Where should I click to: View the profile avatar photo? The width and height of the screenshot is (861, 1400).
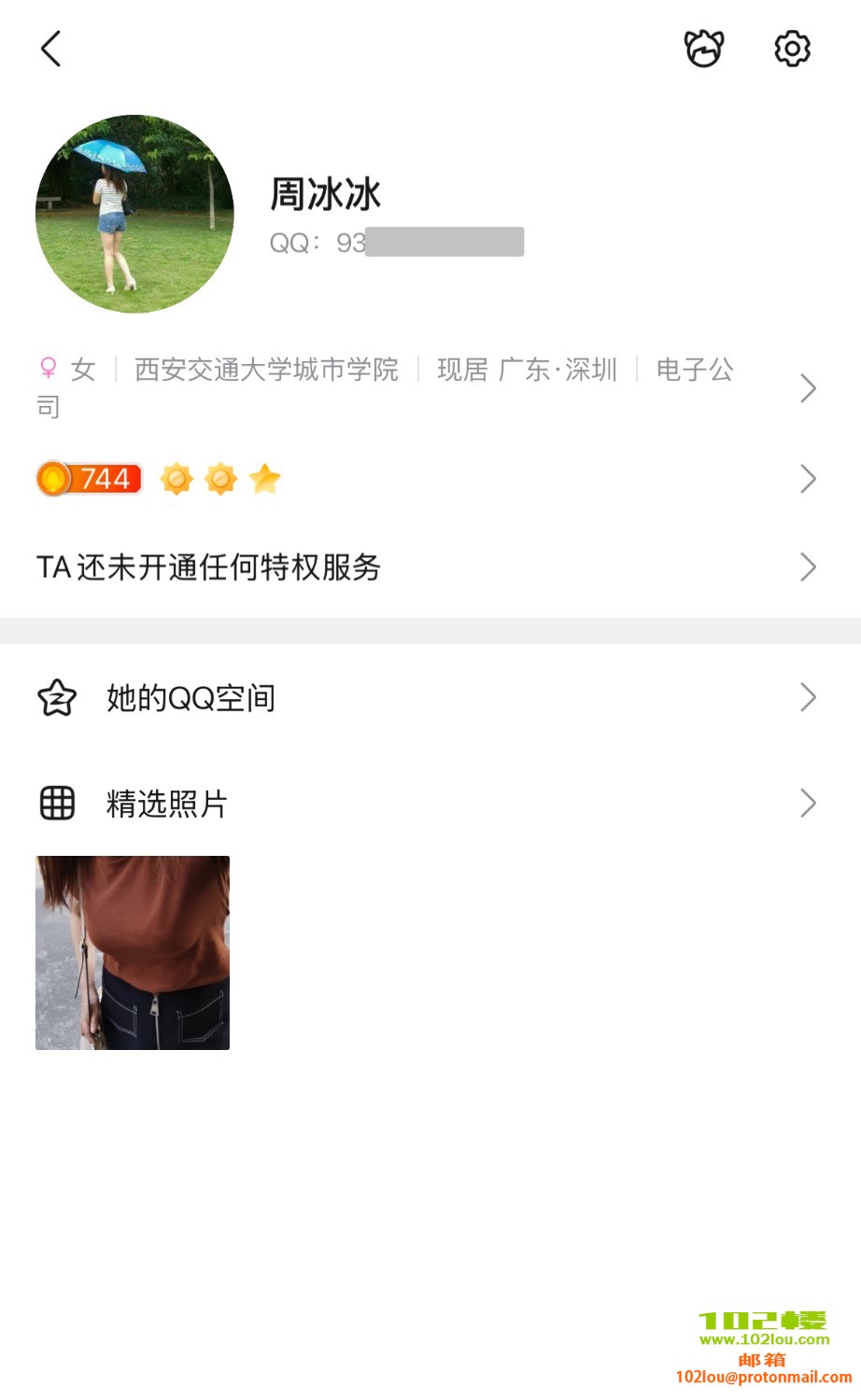pyautogui.click(x=134, y=214)
